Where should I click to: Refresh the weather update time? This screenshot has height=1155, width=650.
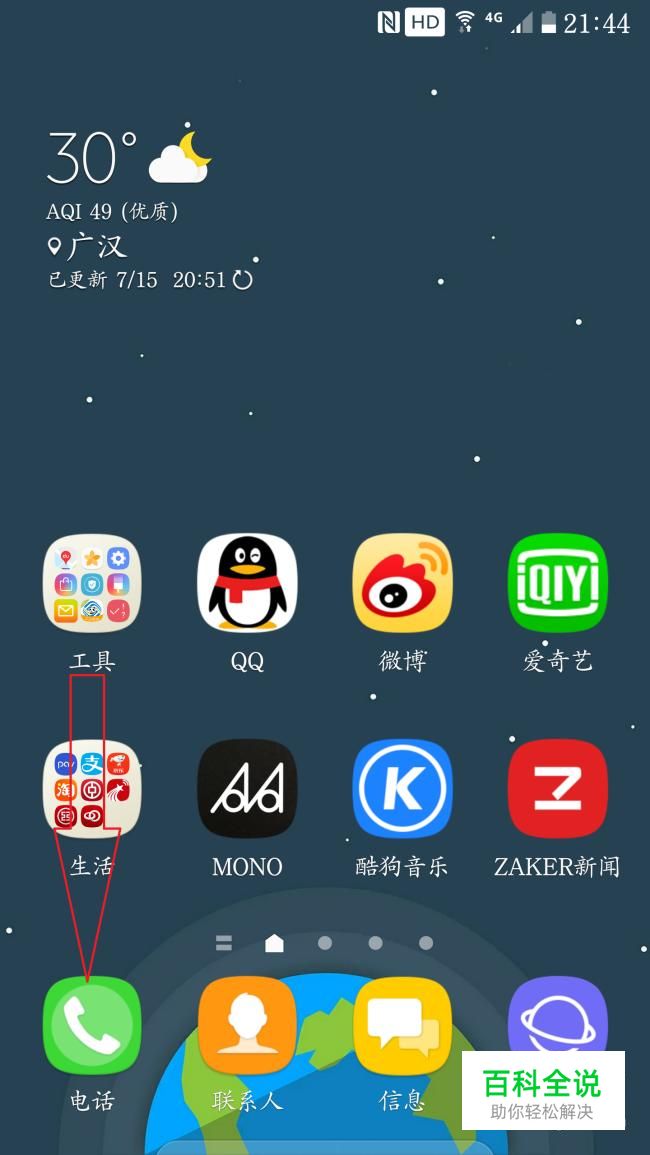coord(243,280)
